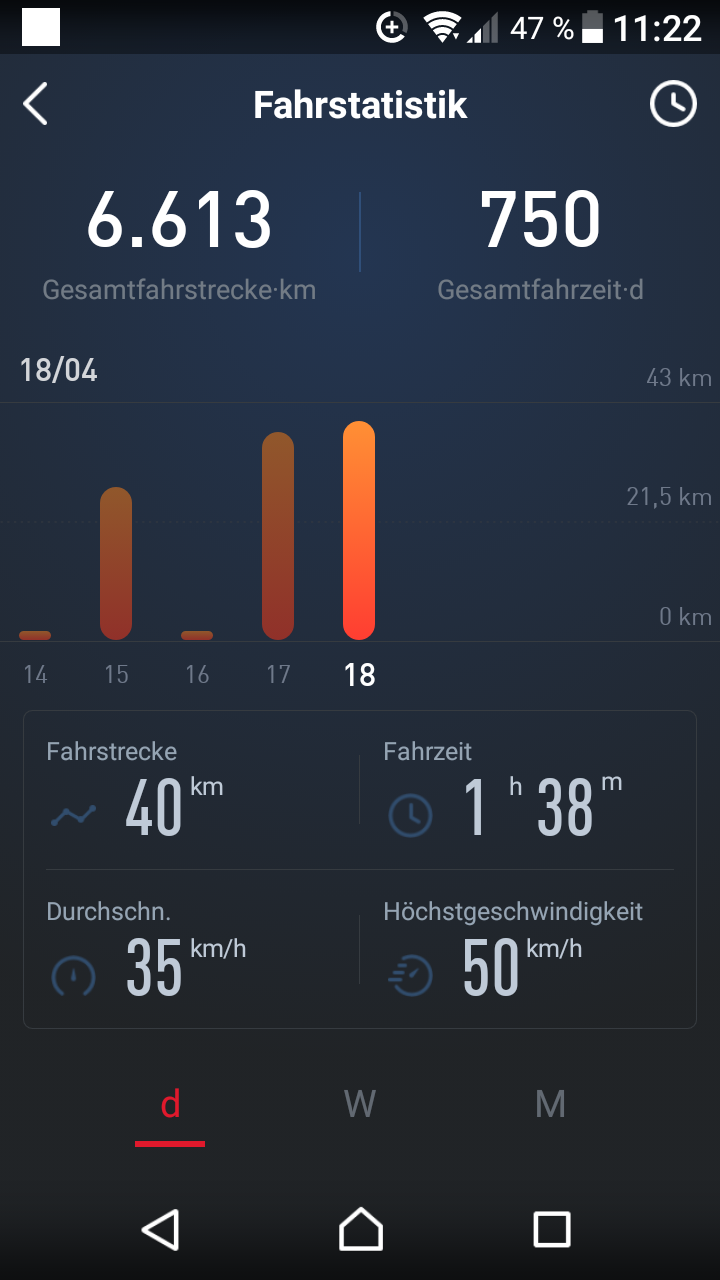The height and width of the screenshot is (1280, 720).
Task: Open the clock history icon
Action: click(x=673, y=104)
